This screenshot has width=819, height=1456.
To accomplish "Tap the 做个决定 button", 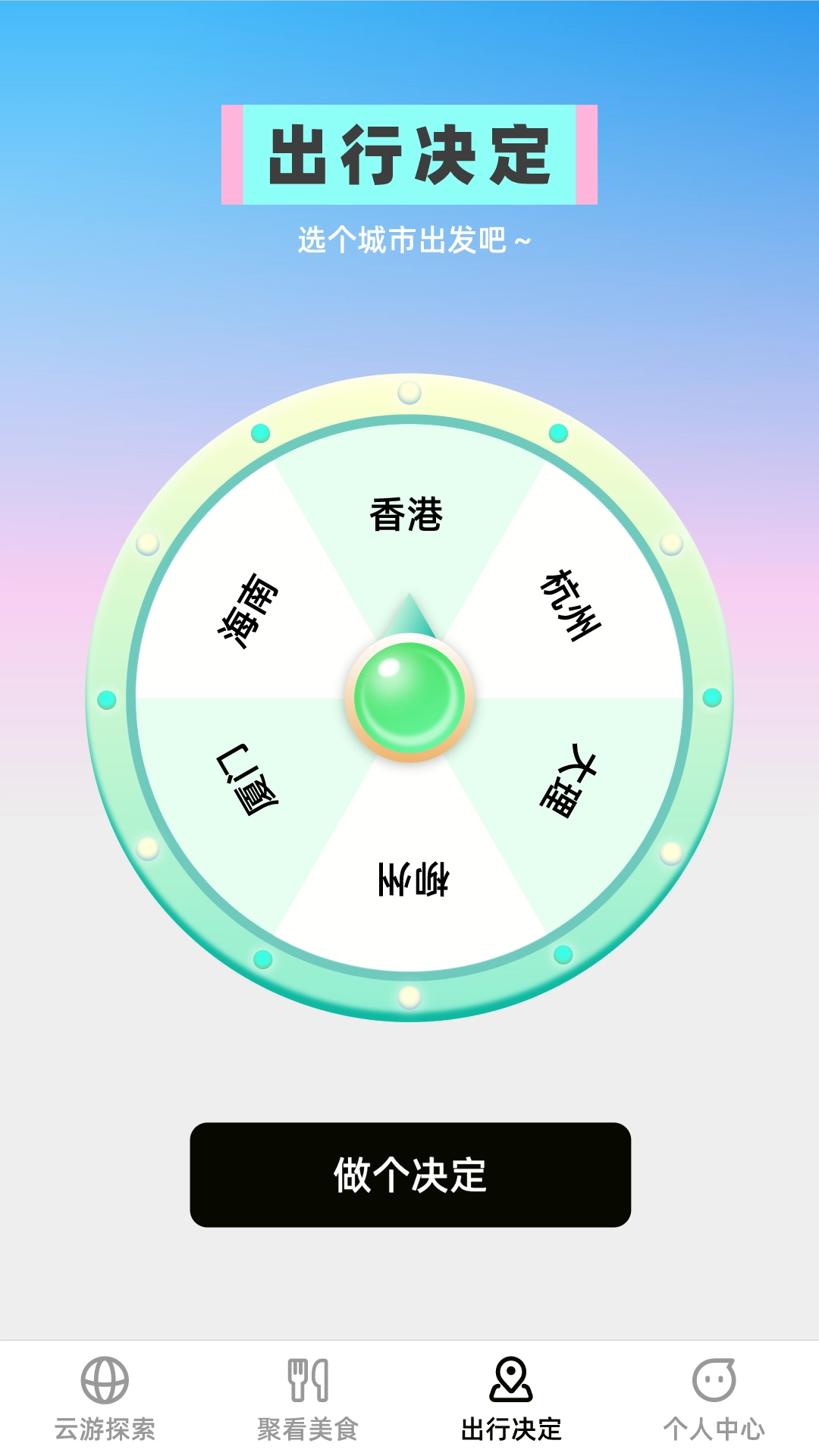I will click(409, 1174).
